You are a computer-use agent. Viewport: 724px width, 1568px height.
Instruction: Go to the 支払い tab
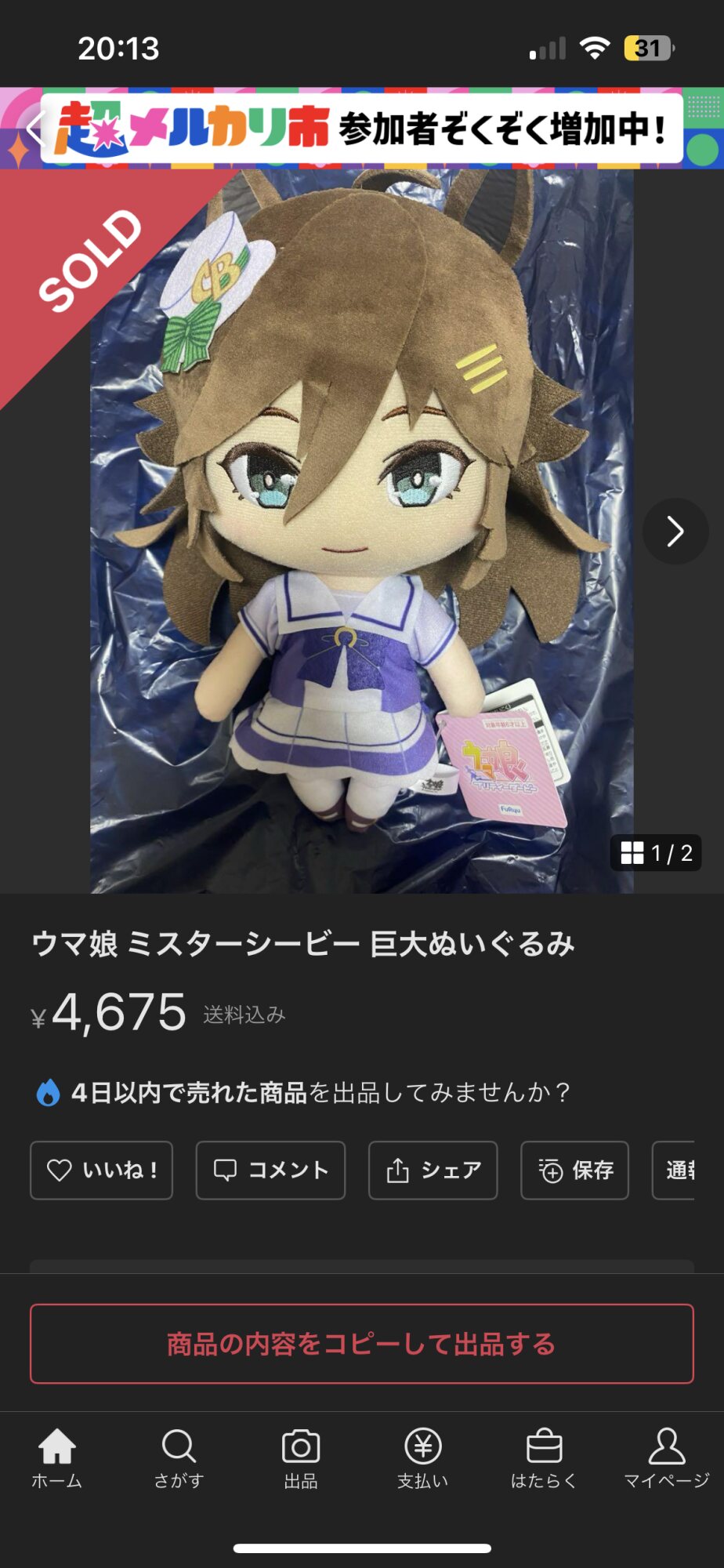(423, 1458)
